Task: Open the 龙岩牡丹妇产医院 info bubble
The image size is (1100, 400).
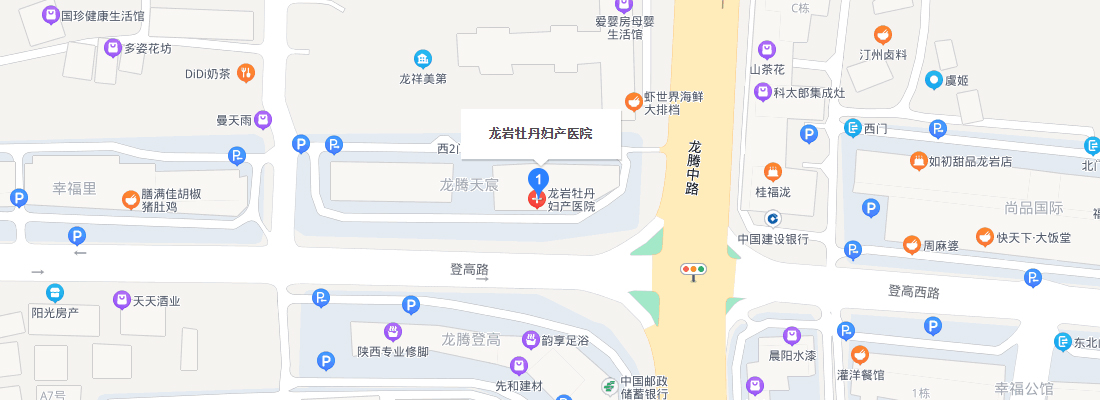Action: point(540,133)
